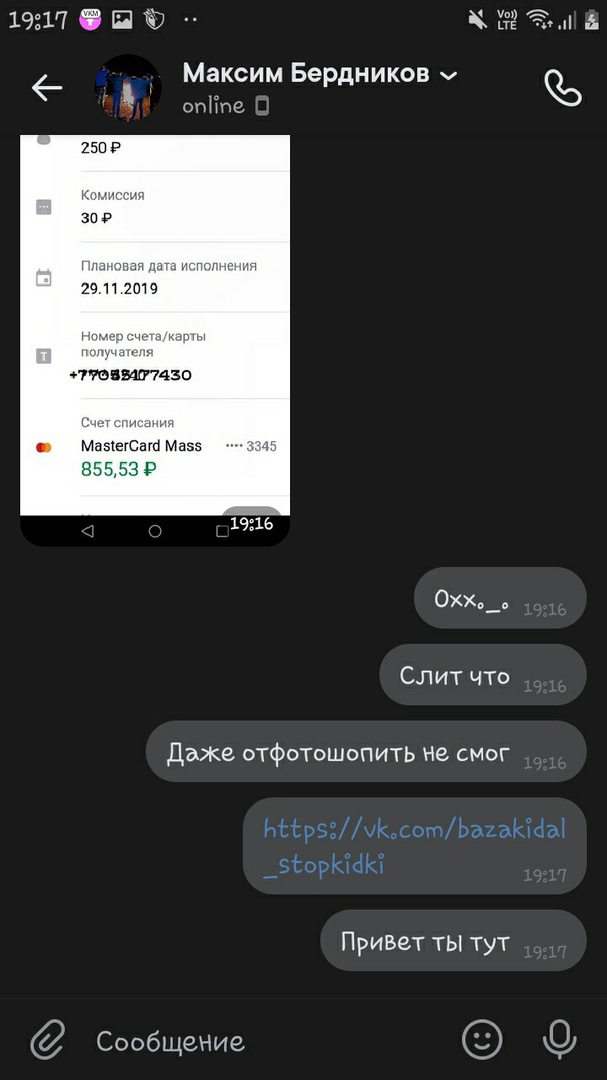Expand the Максим Бердников chat menu
The image size is (607, 1080).
449,75
